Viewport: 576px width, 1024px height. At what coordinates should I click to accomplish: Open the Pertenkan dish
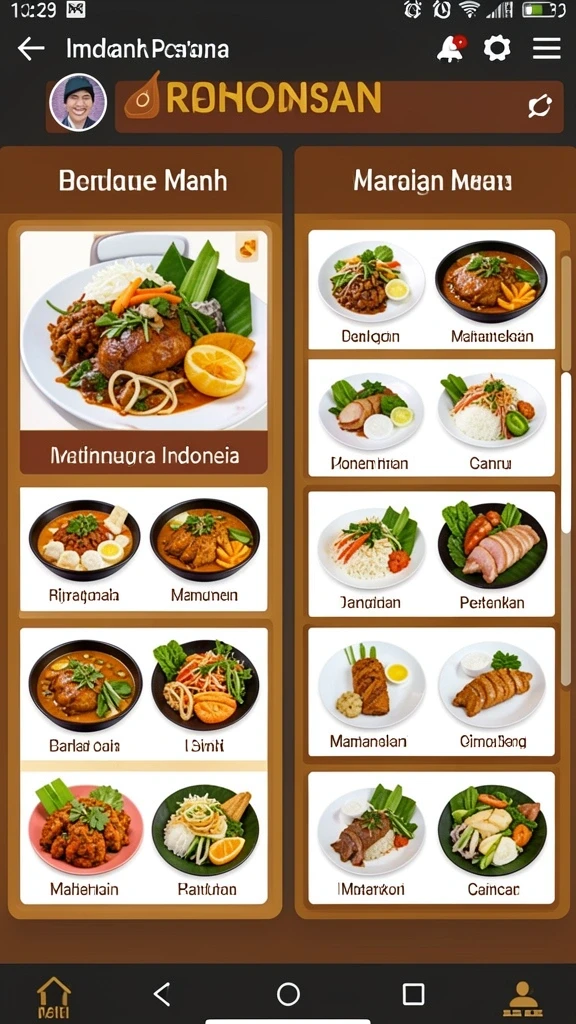(x=492, y=555)
